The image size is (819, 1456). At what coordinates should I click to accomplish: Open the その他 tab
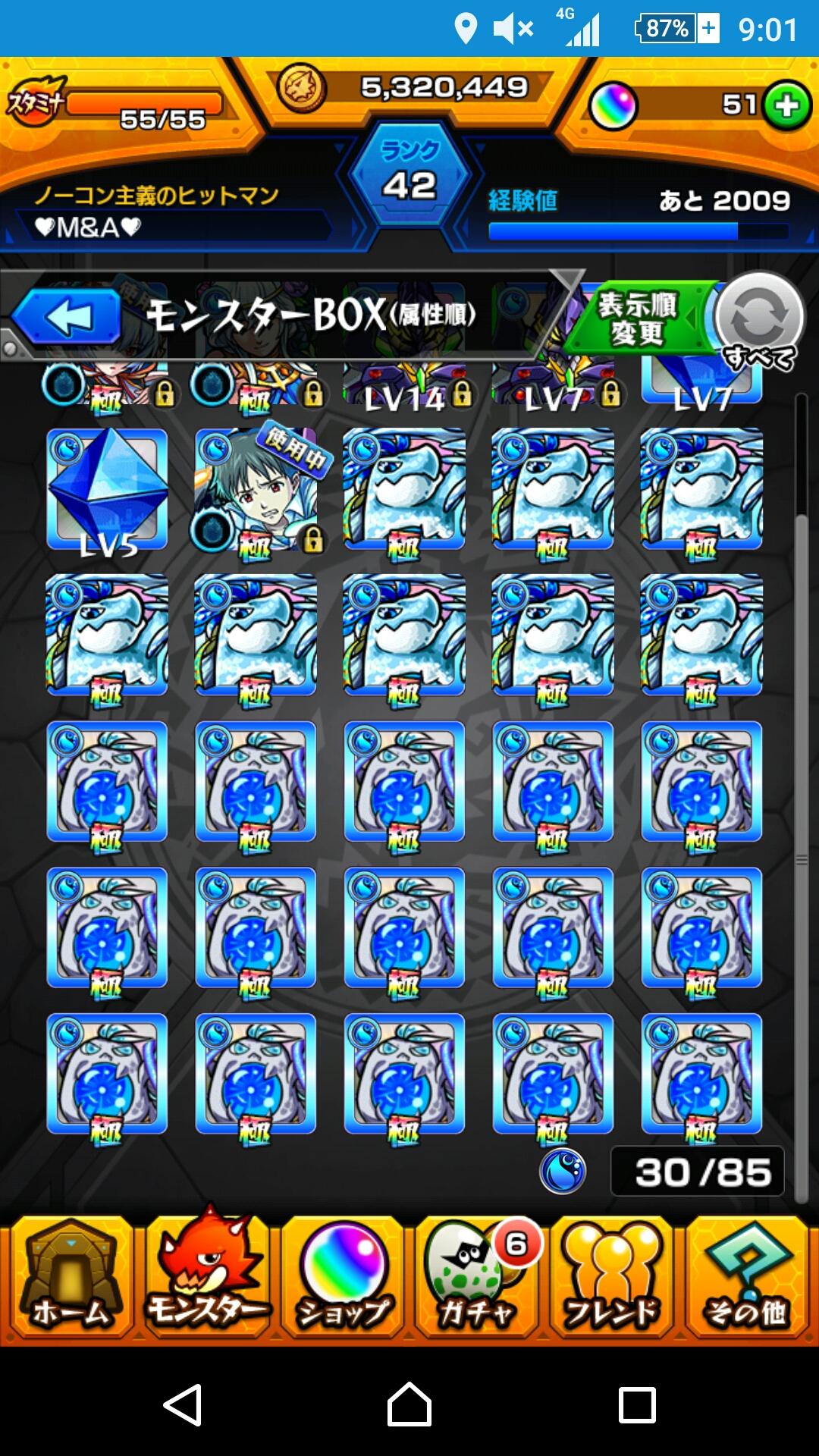click(748, 1279)
